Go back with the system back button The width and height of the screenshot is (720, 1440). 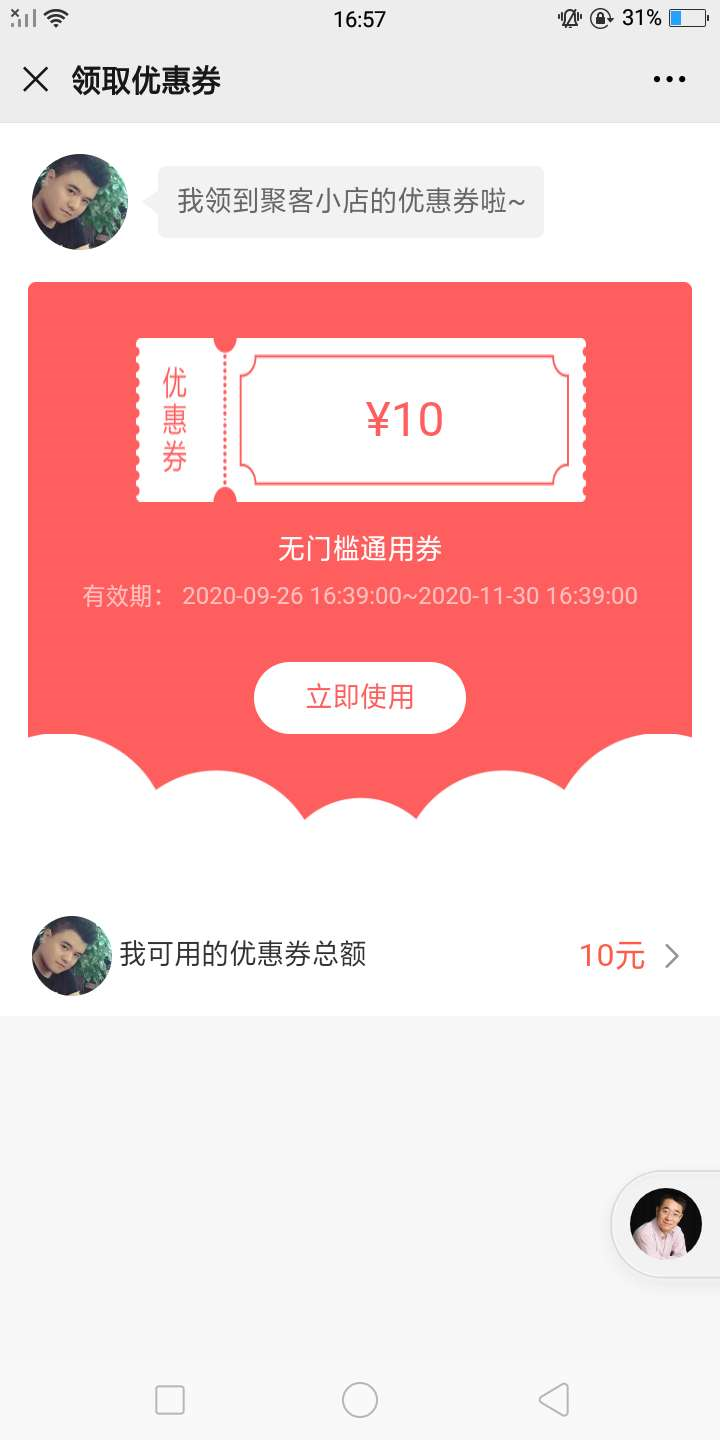(x=553, y=1400)
